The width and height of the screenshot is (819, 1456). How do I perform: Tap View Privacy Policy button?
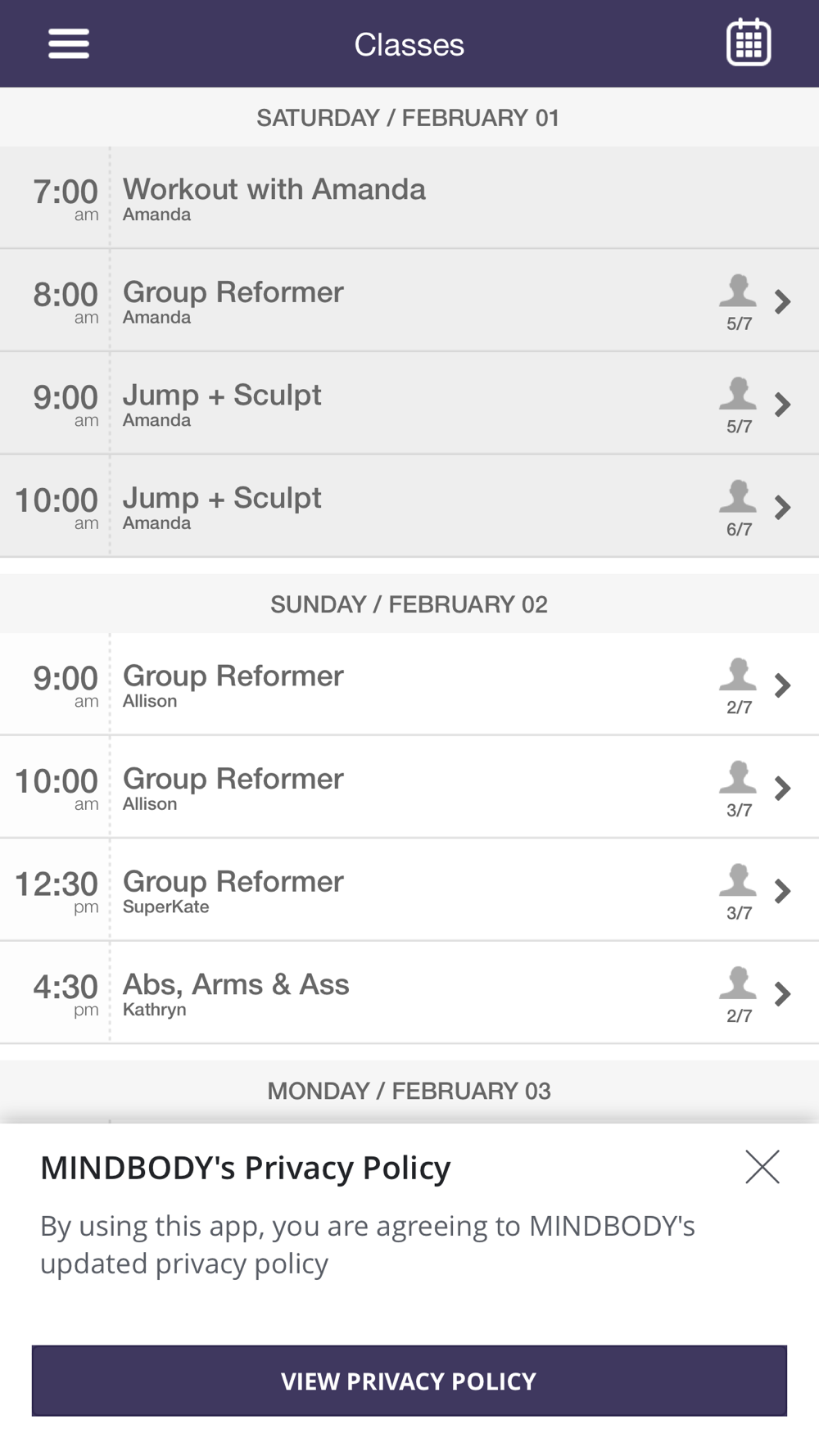(409, 1381)
